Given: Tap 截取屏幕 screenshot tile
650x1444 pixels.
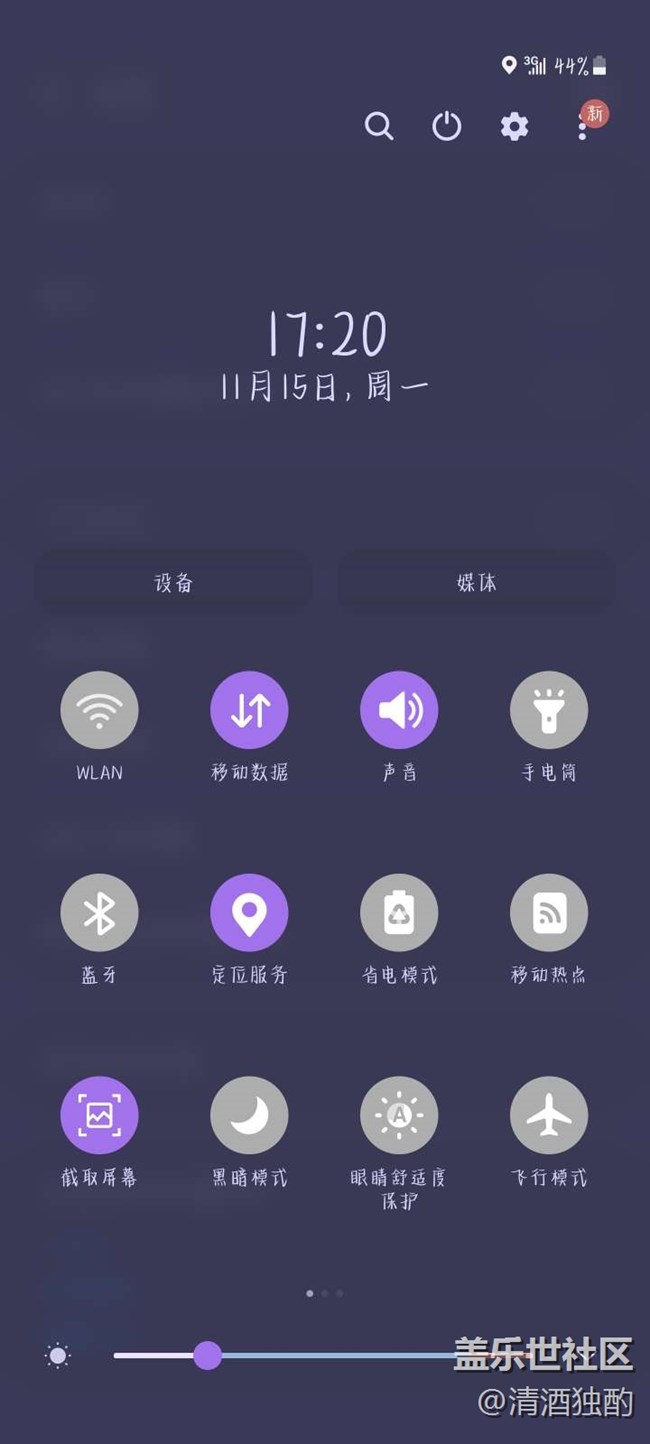Looking at the screenshot, I should click(x=99, y=1116).
